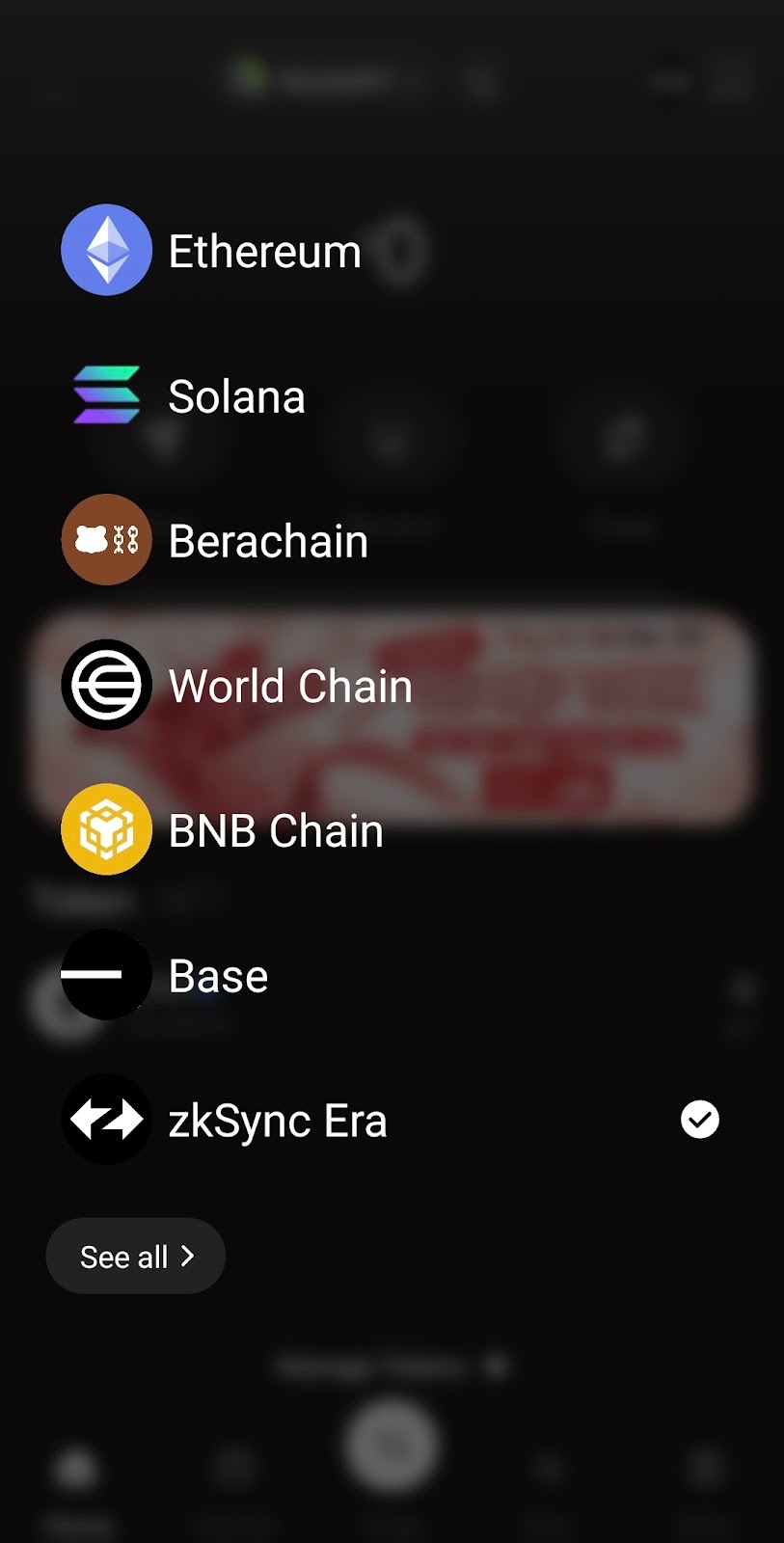The image size is (784, 1543).
Task: Select the Ethereum network
Action: 263,251
